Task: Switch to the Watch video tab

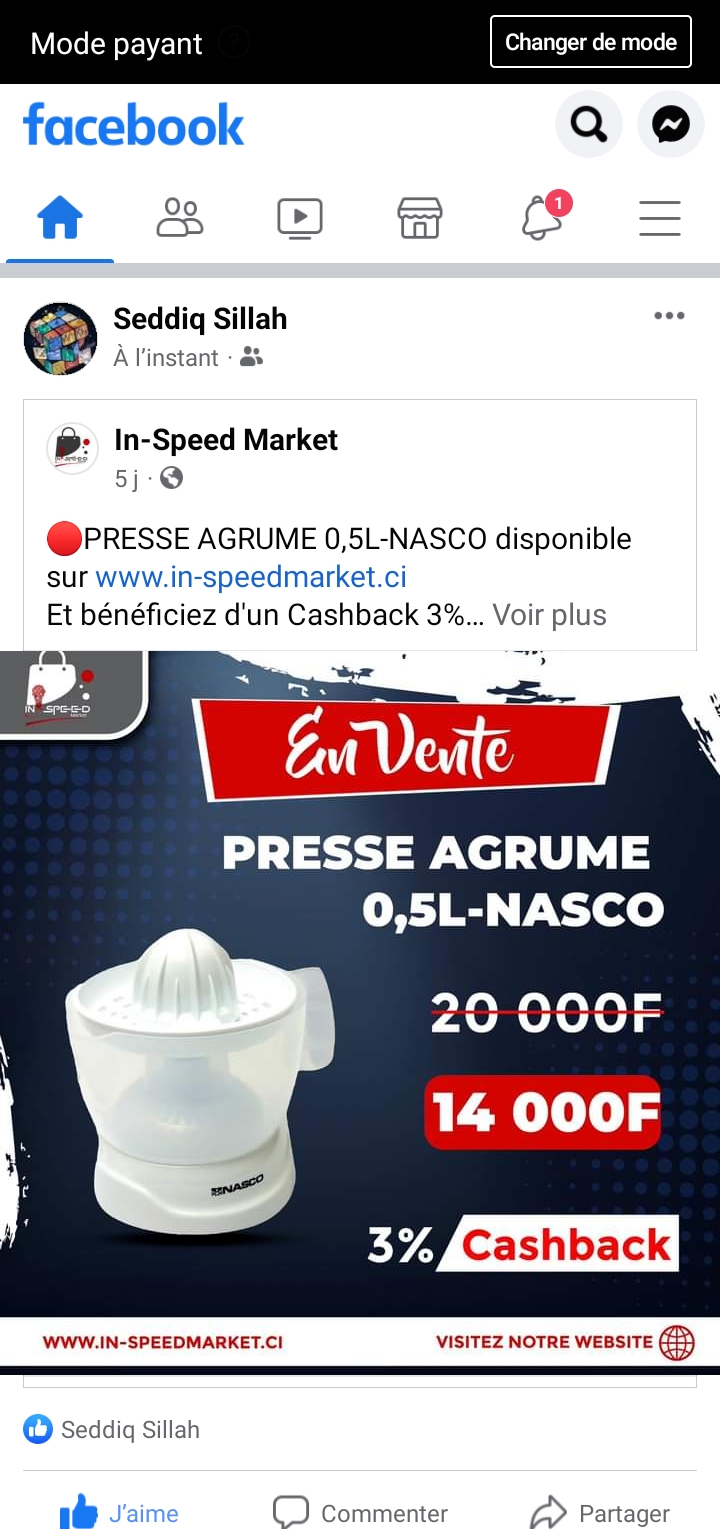Action: click(300, 218)
